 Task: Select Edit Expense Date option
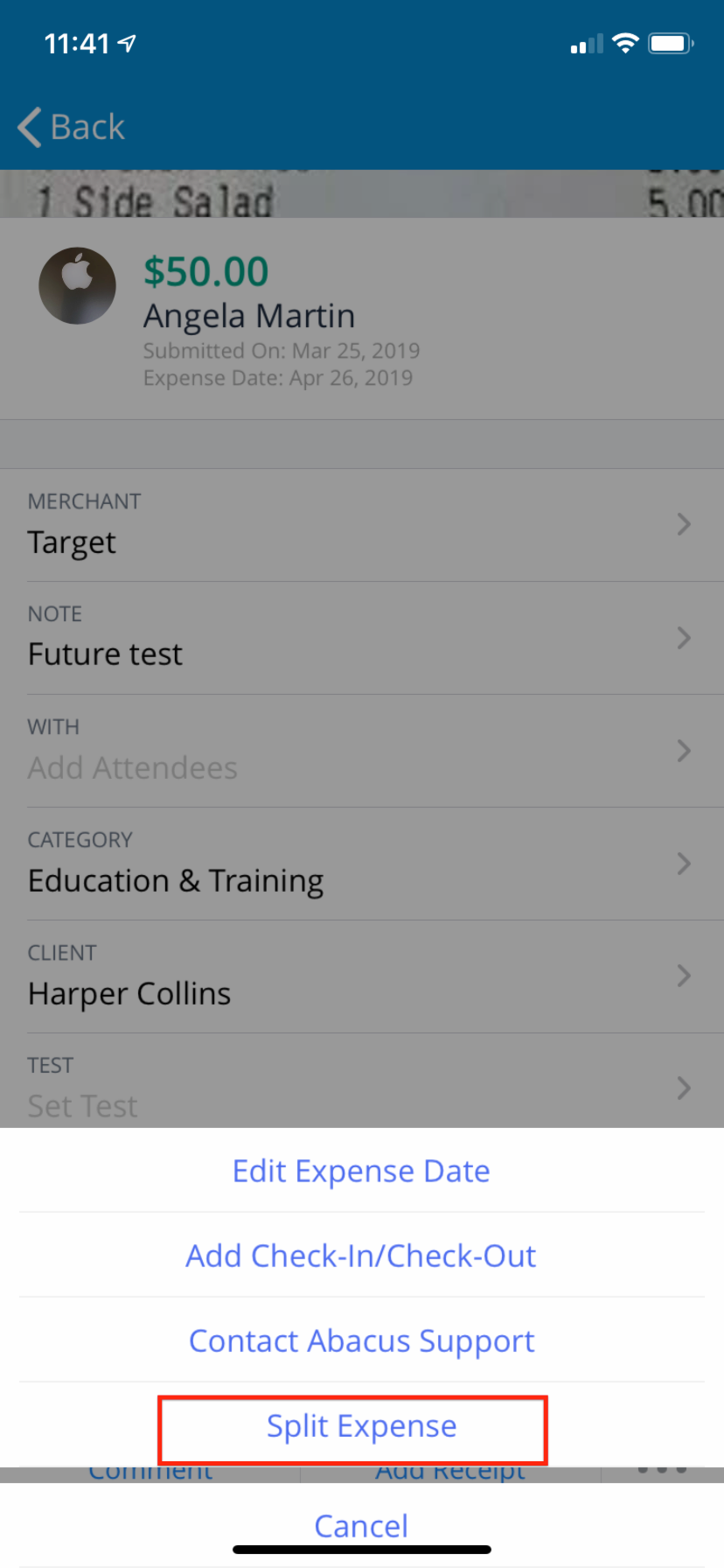point(361,1171)
